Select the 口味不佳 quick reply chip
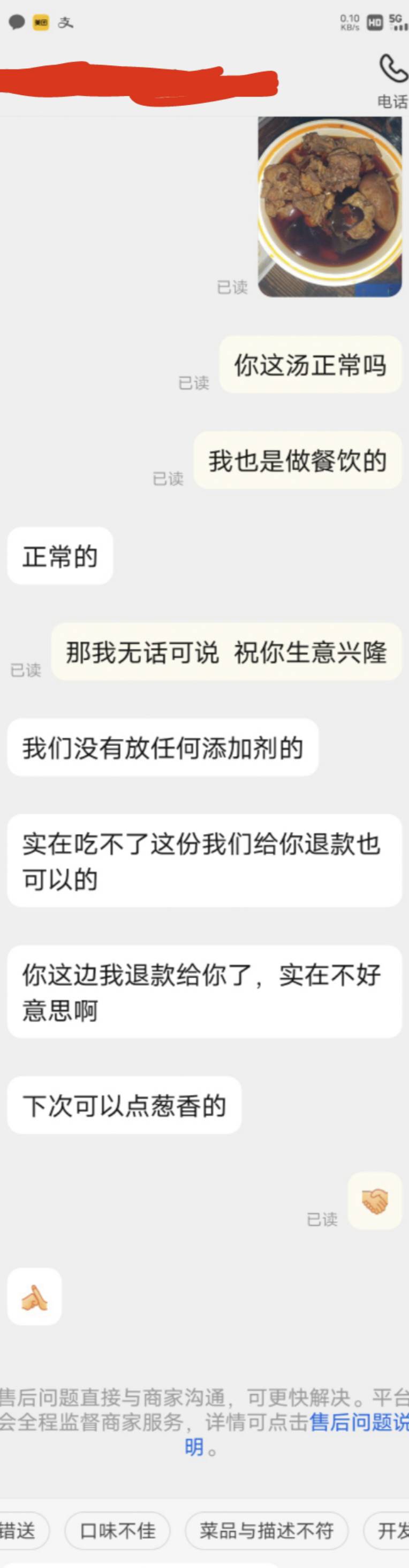The image size is (409, 1568). 118,1530
